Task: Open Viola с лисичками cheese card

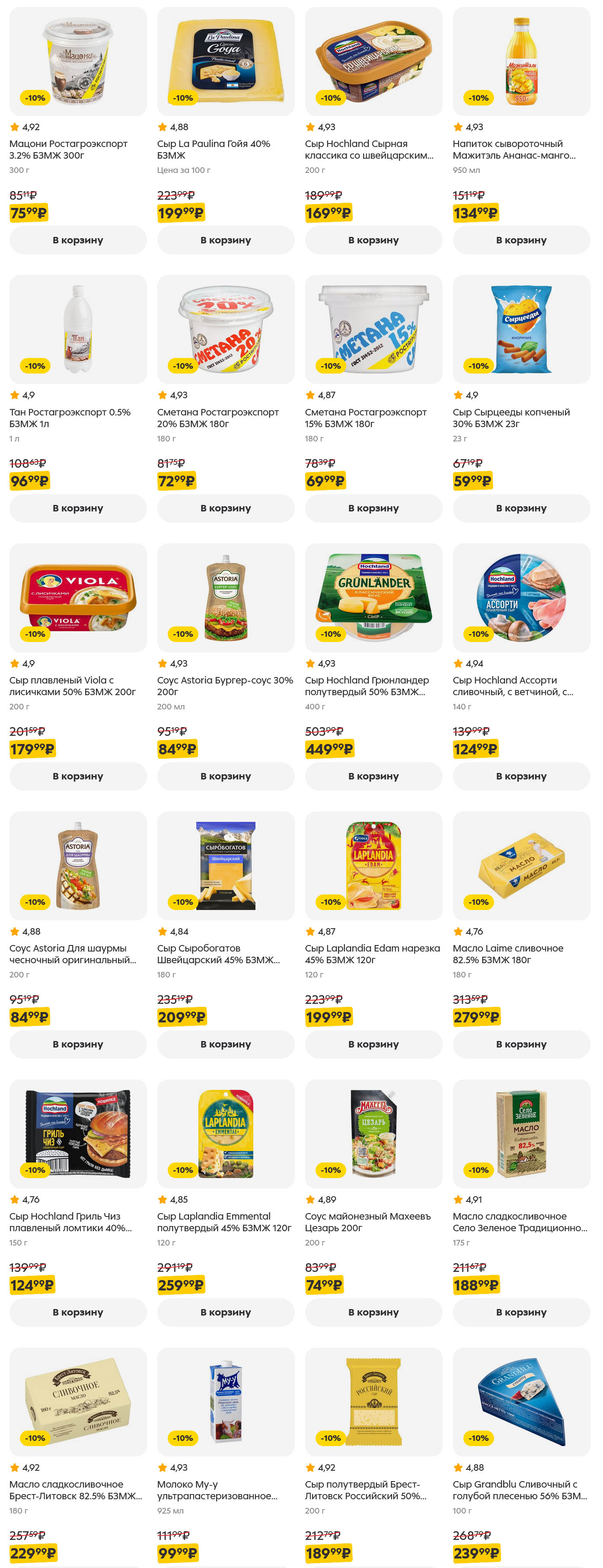Action: pos(78,598)
